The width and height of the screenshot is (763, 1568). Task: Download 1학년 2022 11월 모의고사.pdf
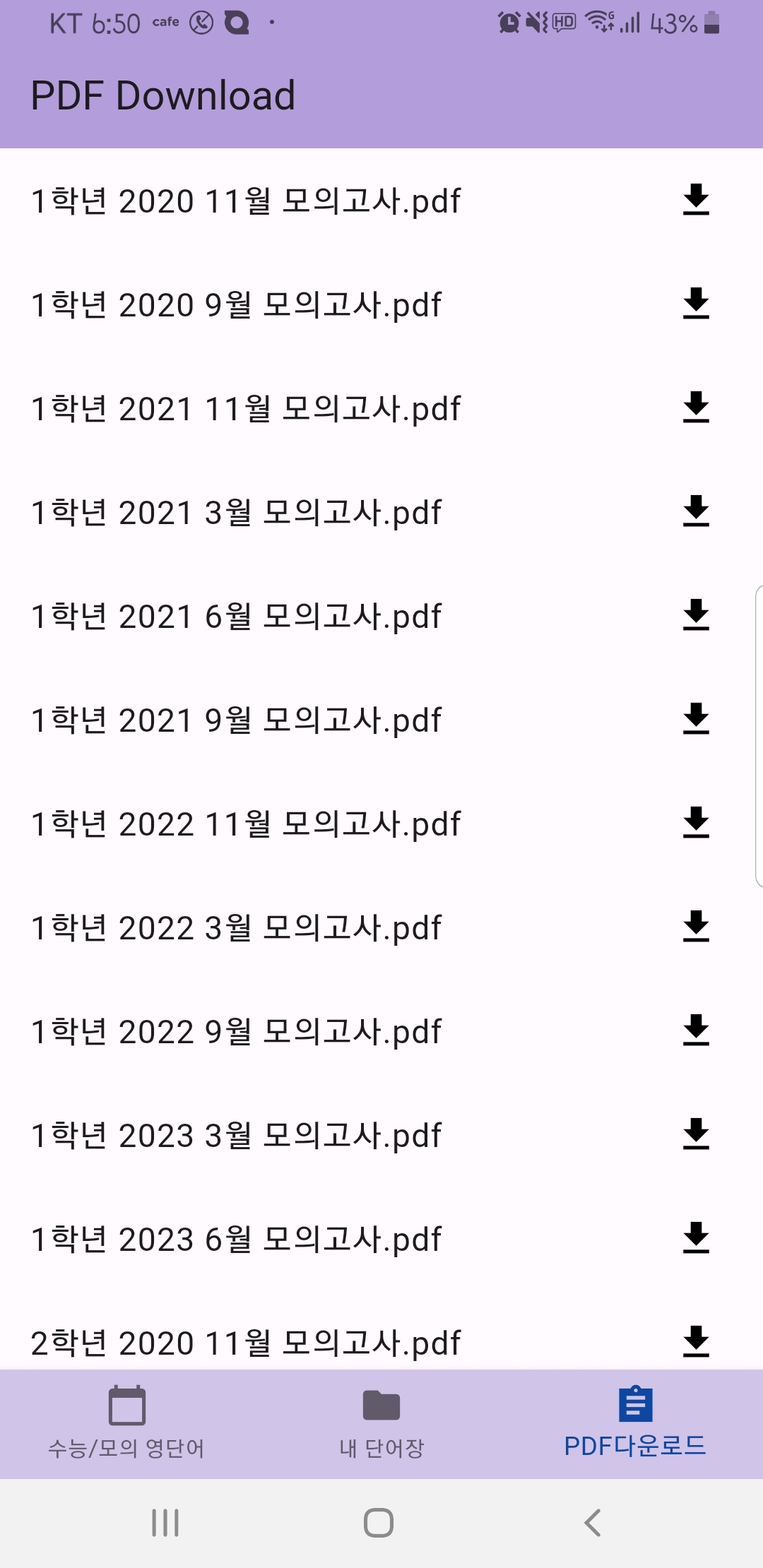point(696,823)
